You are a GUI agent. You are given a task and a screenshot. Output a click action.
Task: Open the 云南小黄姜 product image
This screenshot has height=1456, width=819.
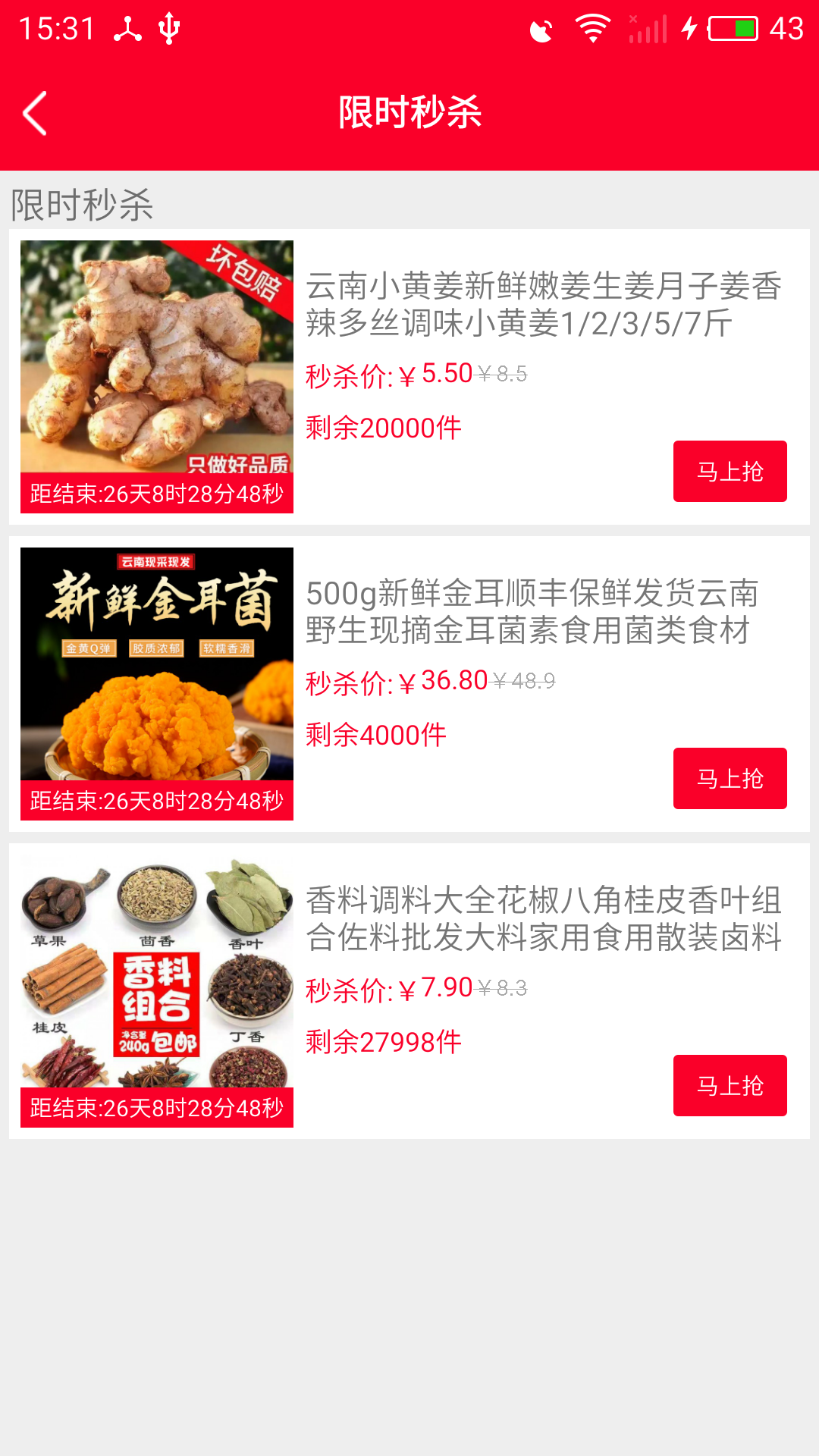156,356
